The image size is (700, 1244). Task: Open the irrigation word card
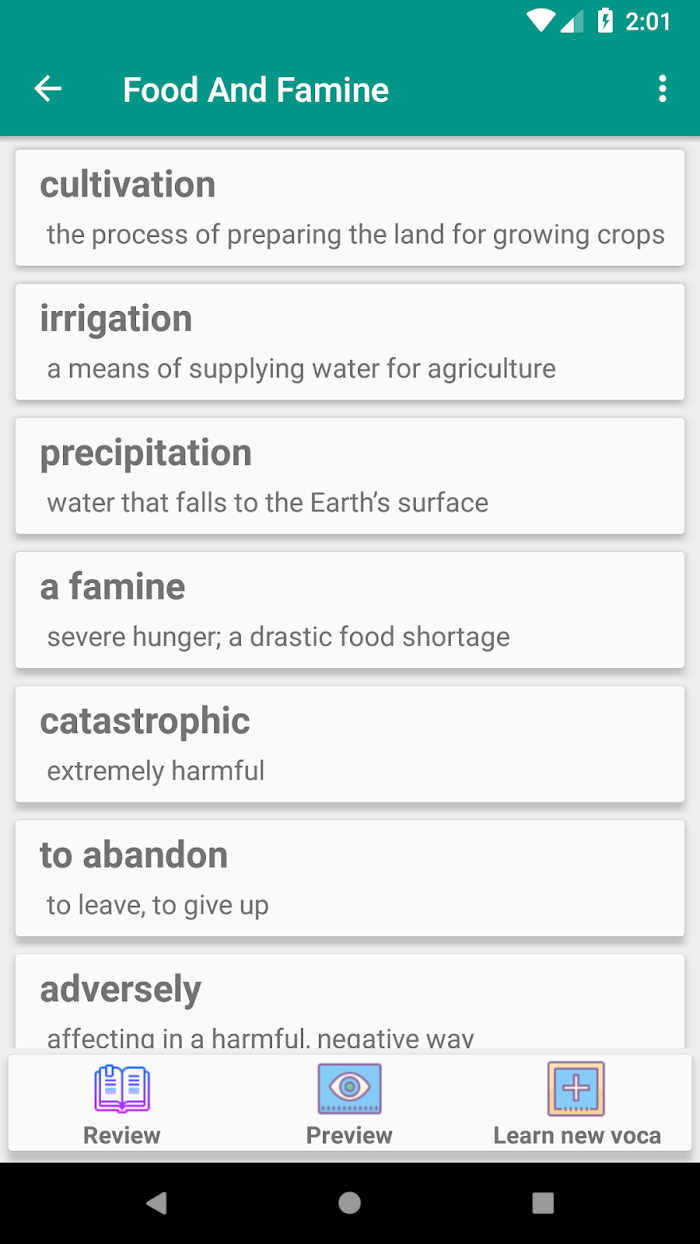click(350, 342)
